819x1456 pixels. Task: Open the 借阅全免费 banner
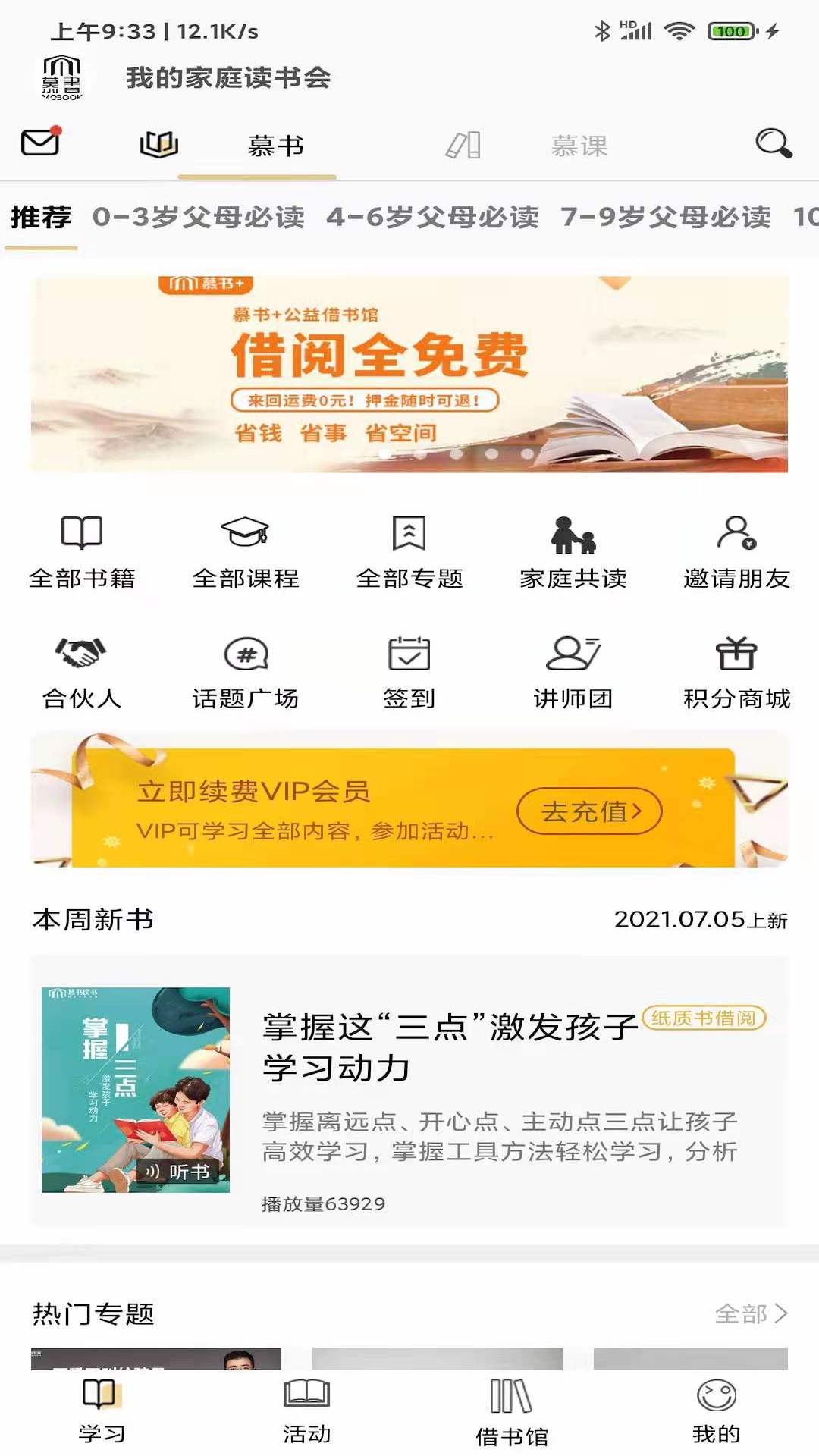click(409, 375)
